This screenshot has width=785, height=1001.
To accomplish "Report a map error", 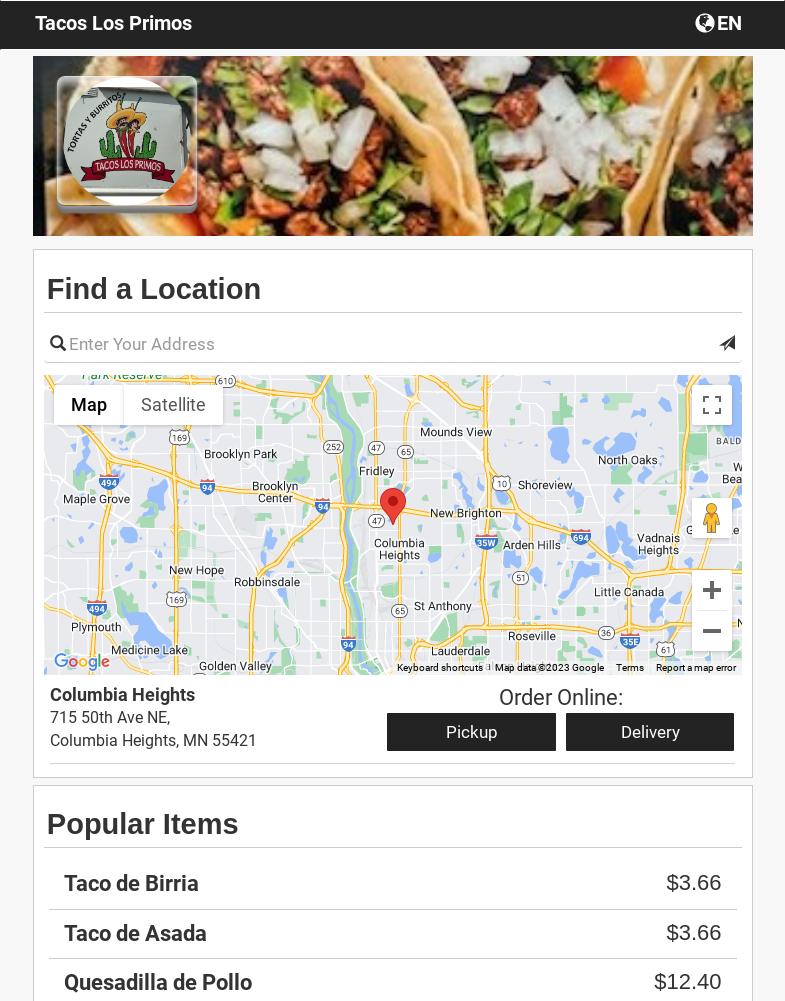I will pyautogui.click(x=696, y=668).
